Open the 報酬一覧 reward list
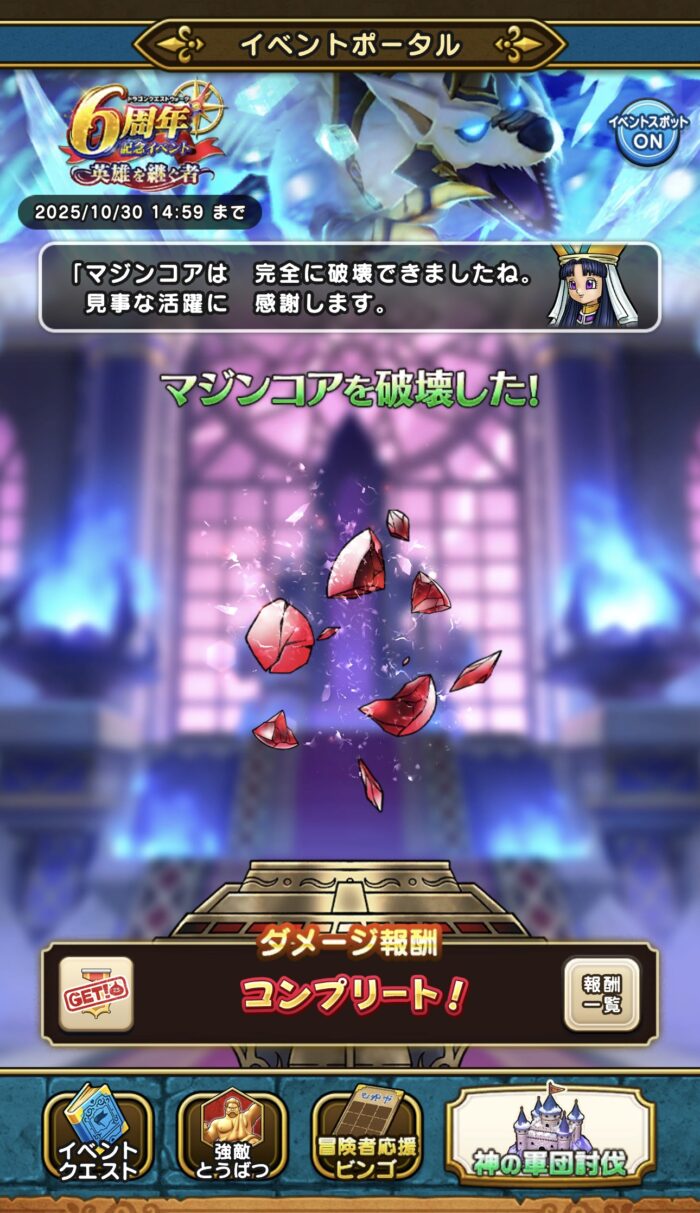This screenshot has height=1213, width=700. (601, 994)
